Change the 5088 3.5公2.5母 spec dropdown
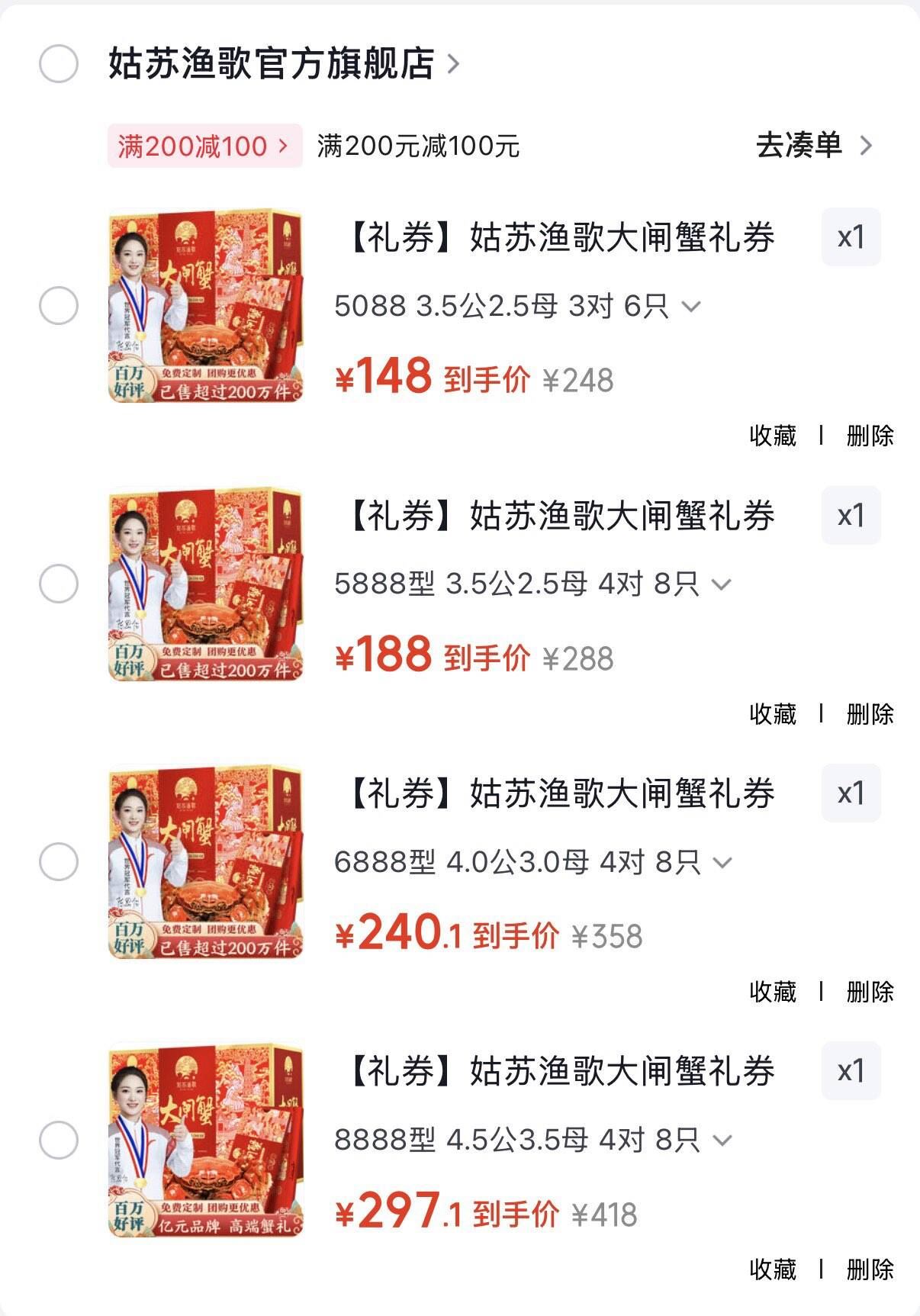 [517, 307]
